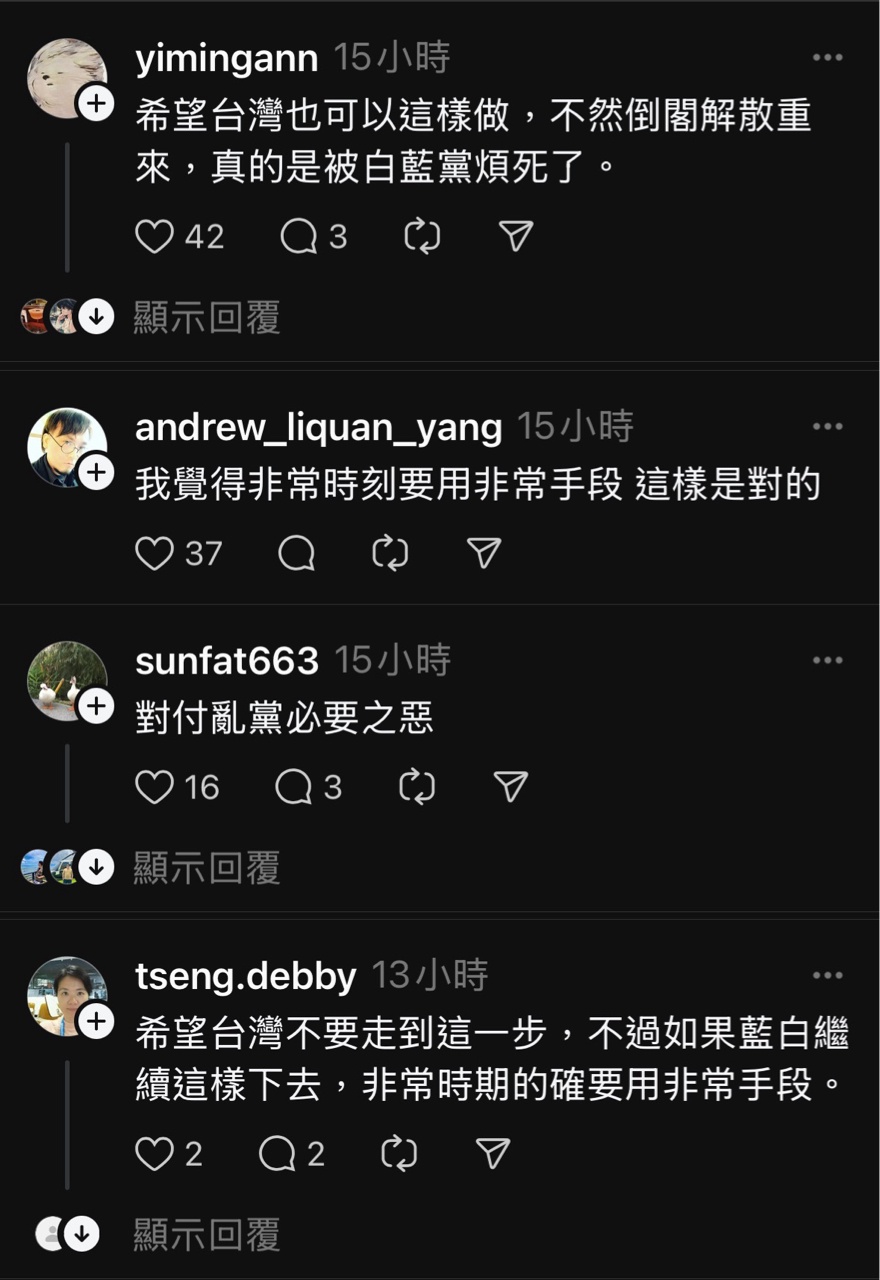The height and width of the screenshot is (1280, 880).
Task: Open more options for andrew_liquan_yang's comment
Action: pyautogui.click(x=827, y=427)
